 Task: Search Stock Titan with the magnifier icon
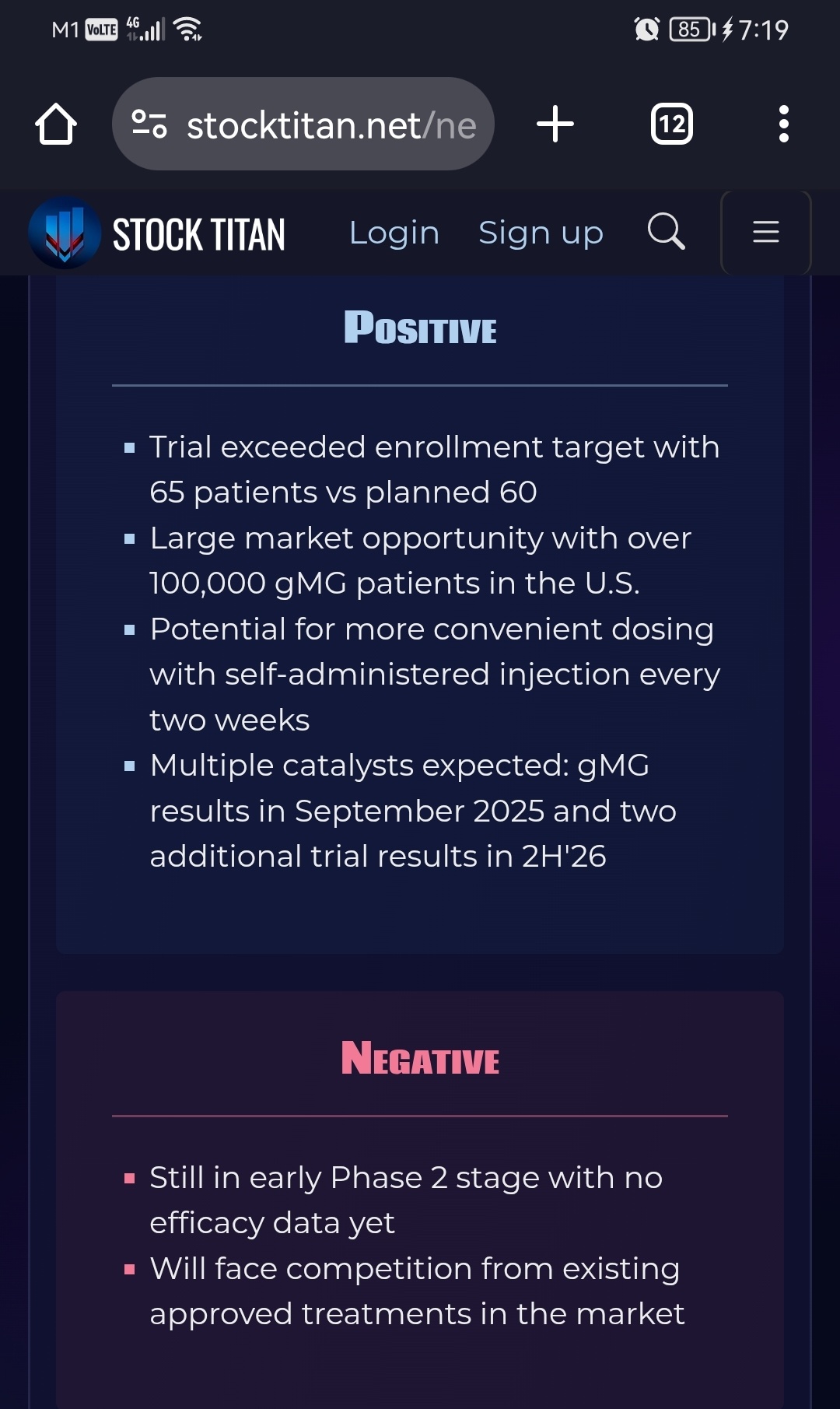tap(667, 231)
